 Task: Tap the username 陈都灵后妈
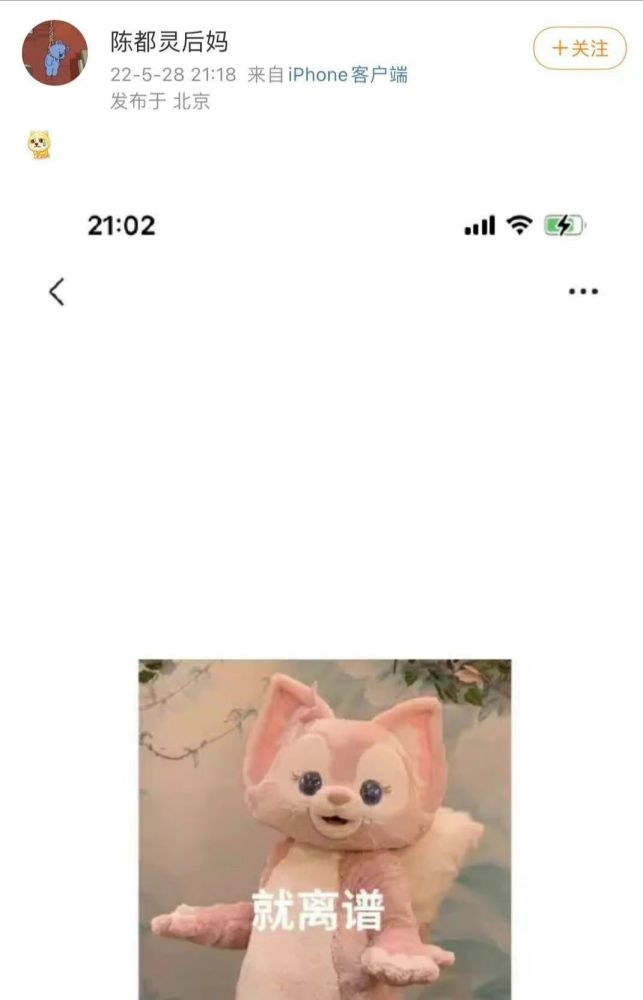point(169,42)
